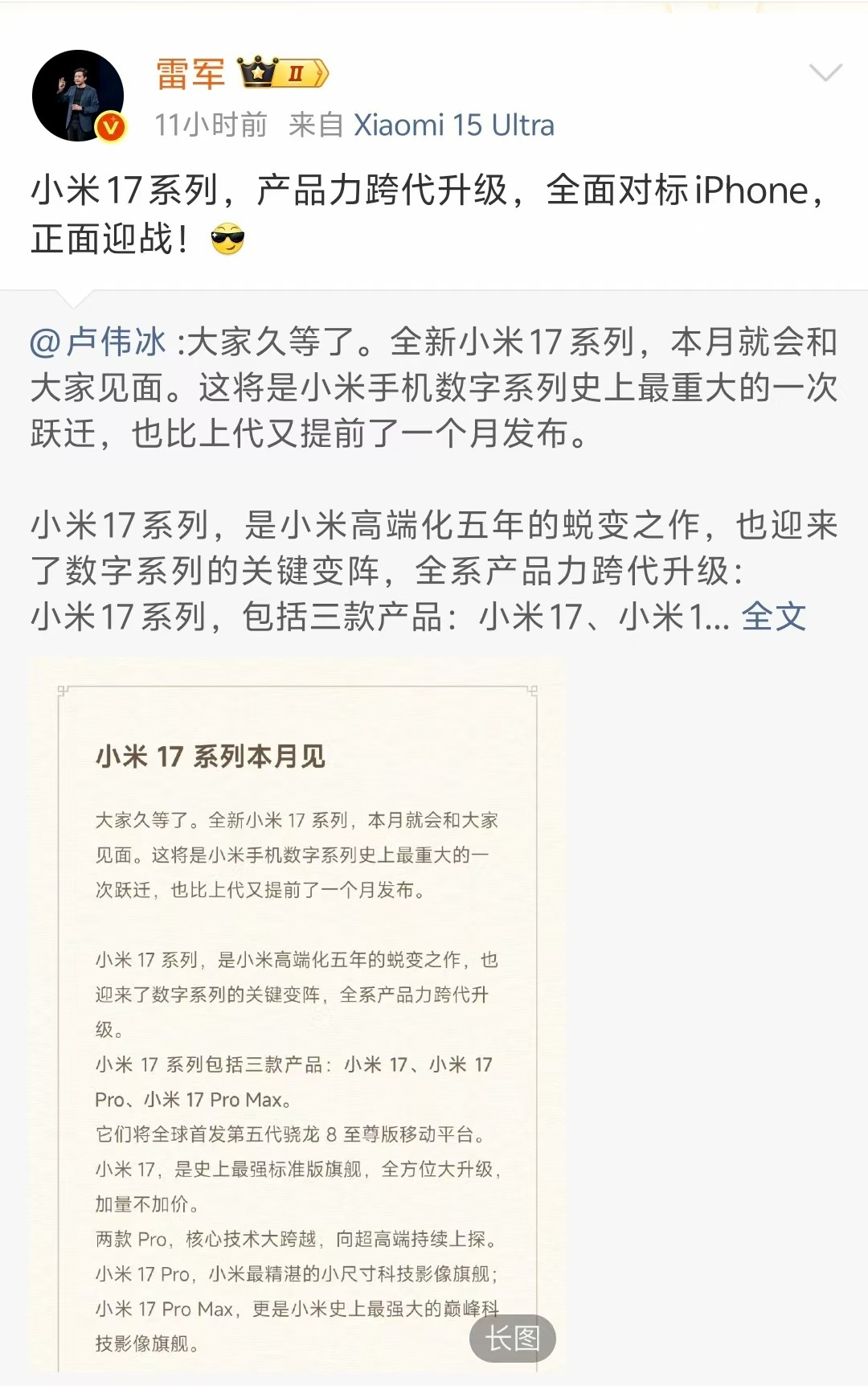The image size is (868, 1386).
Task: Expand the post options chevron
Action: [x=825, y=73]
